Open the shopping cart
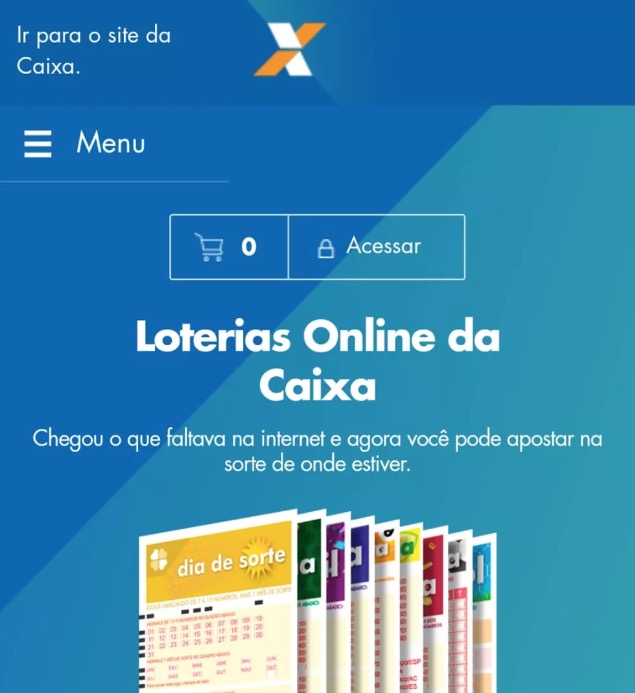Image resolution: width=635 pixels, height=693 pixels. click(228, 247)
